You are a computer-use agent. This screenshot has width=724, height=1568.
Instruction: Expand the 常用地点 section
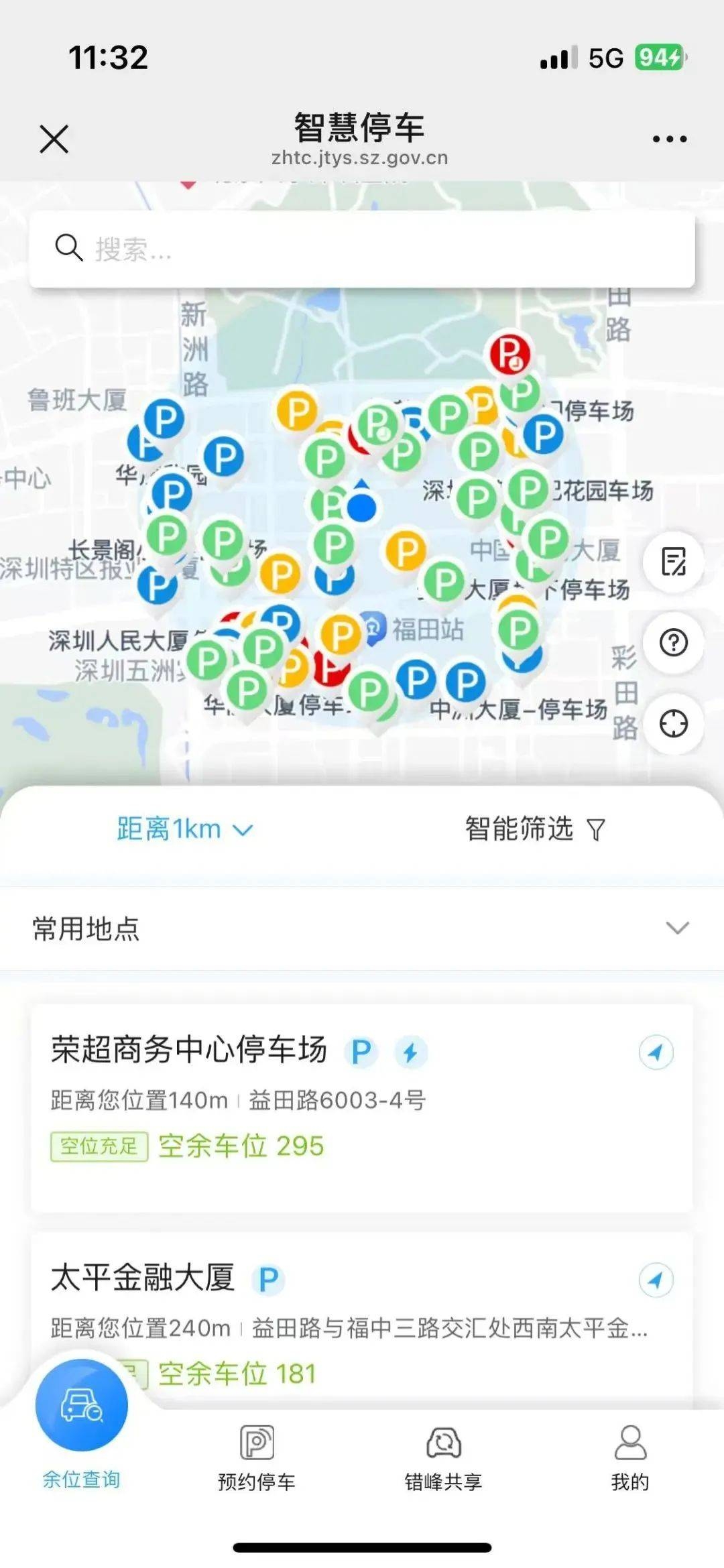pyautogui.click(x=362, y=928)
